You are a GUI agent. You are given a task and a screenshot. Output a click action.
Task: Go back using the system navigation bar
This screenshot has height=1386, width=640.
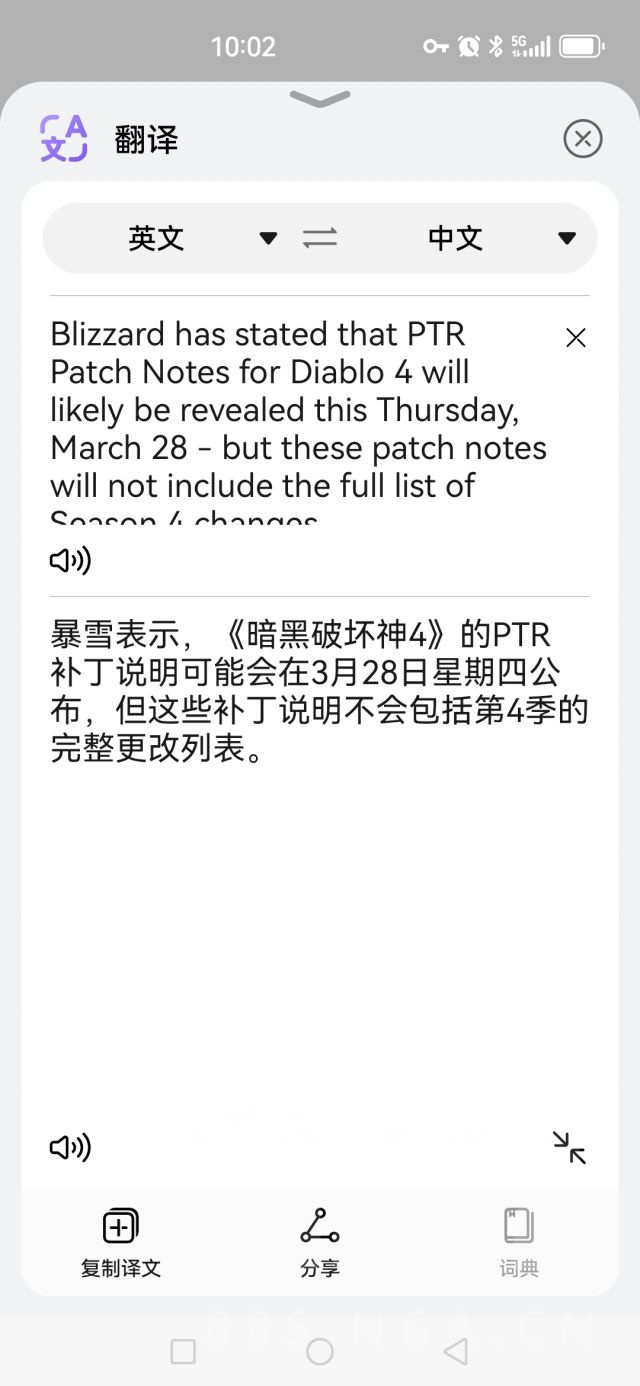coord(456,1352)
